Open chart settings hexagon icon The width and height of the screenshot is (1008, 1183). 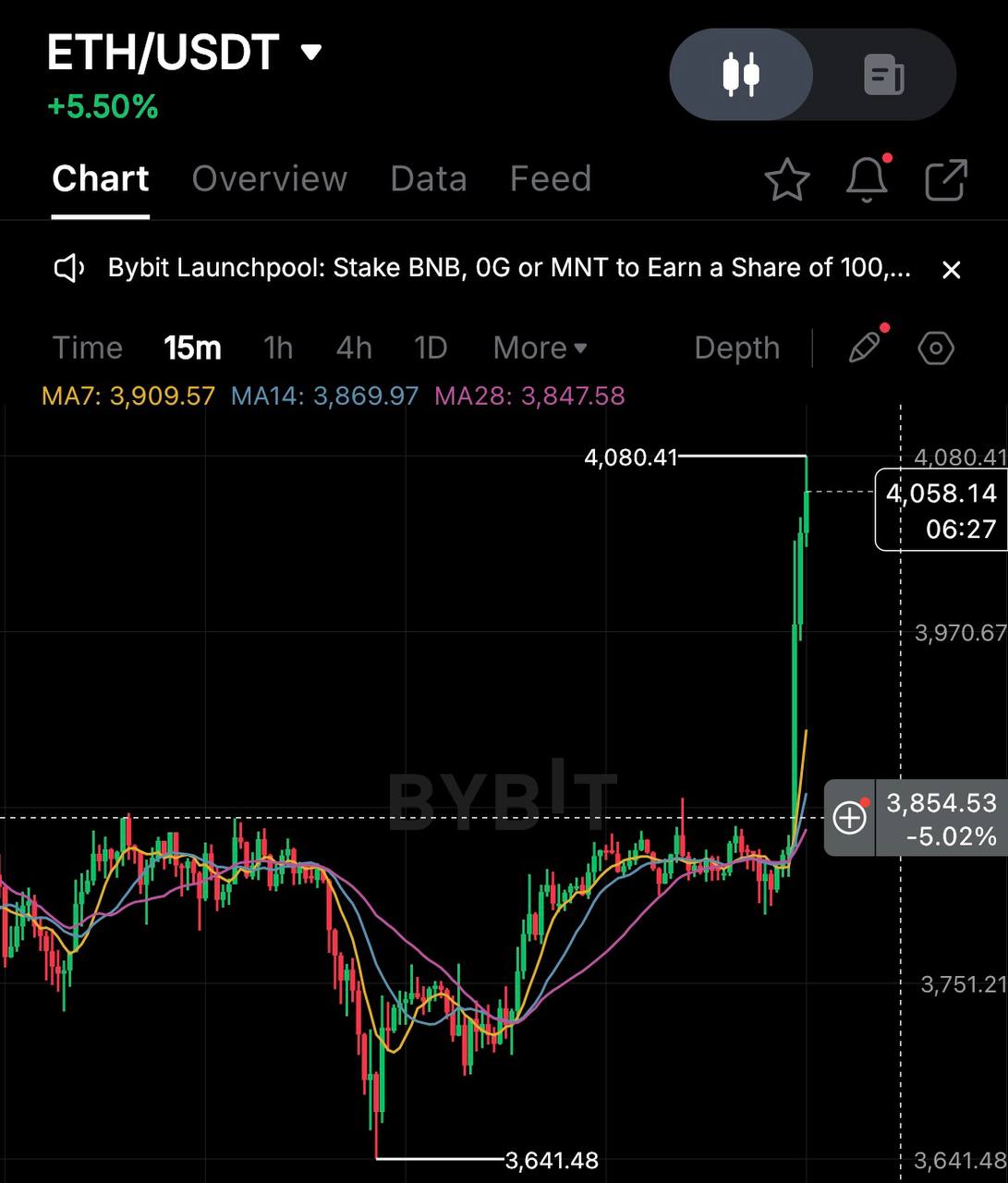tap(936, 348)
